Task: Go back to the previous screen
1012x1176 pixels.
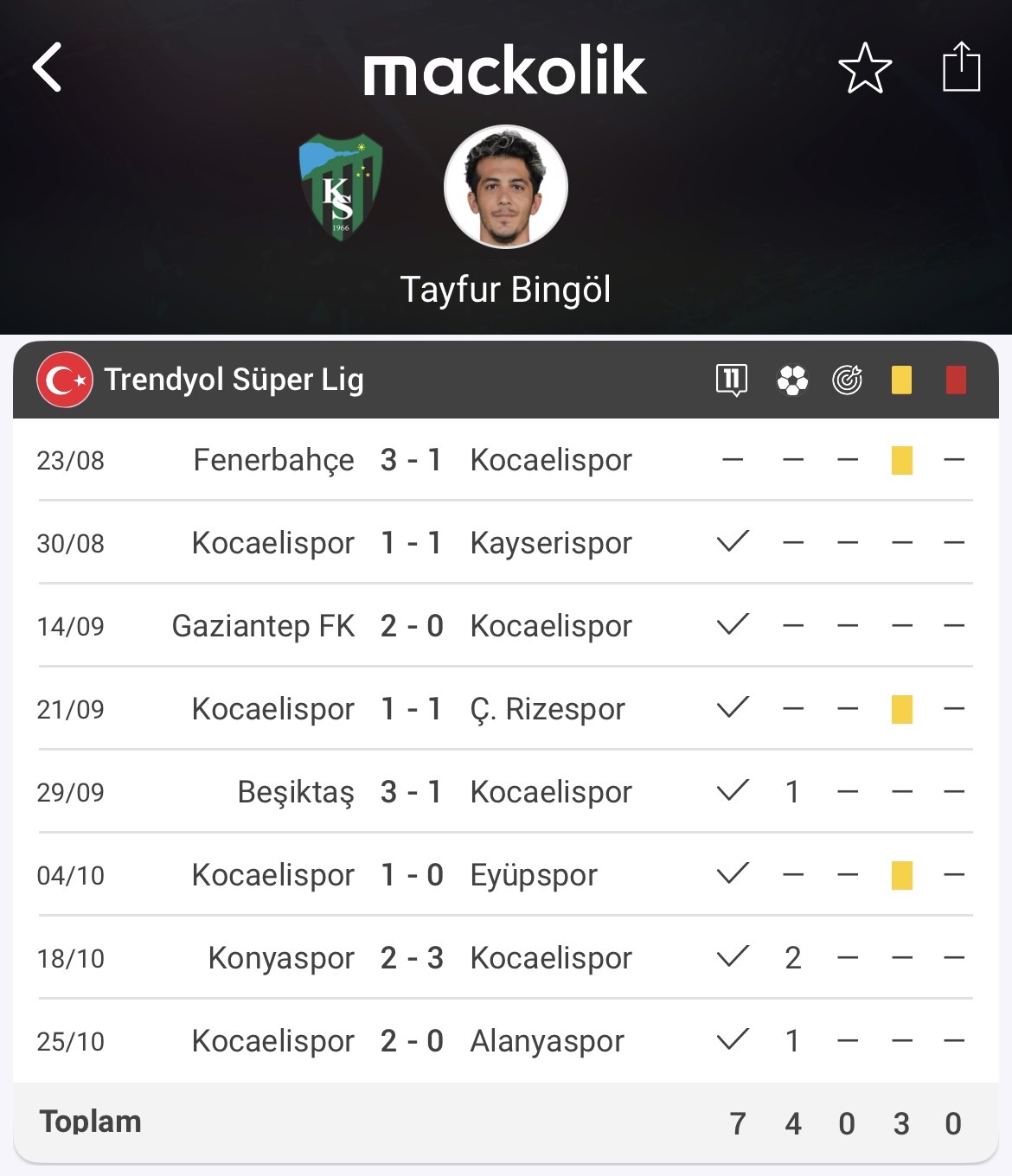Action: tap(48, 67)
